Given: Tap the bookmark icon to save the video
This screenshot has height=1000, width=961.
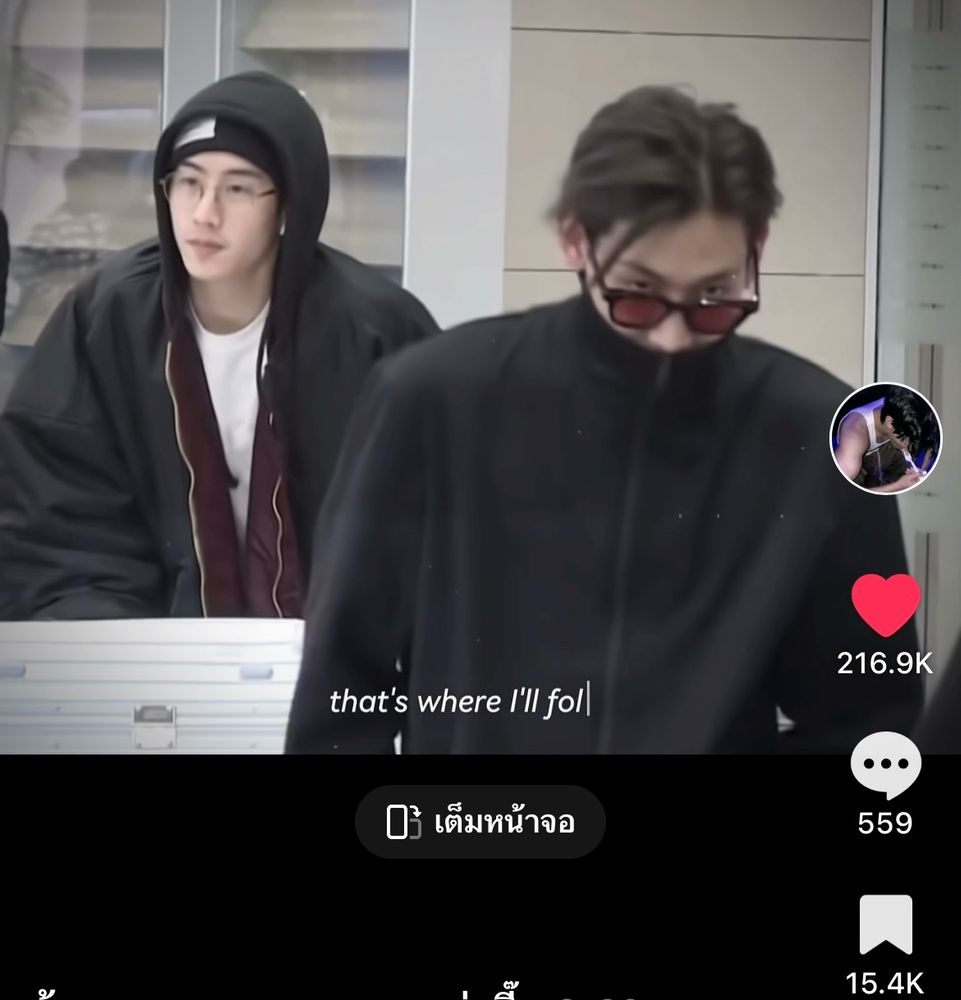Looking at the screenshot, I should click(885, 924).
